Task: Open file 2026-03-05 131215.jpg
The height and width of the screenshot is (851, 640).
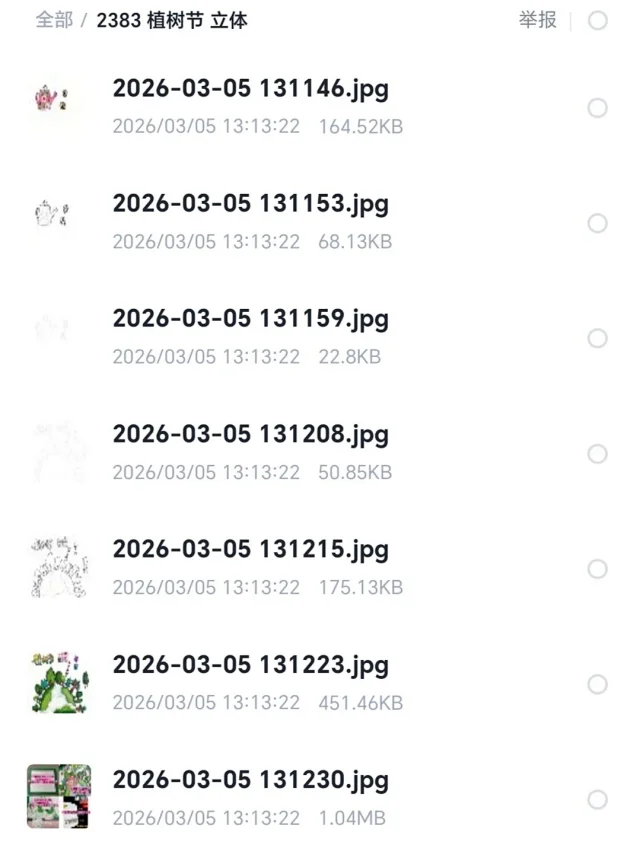Action: (x=250, y=550)
